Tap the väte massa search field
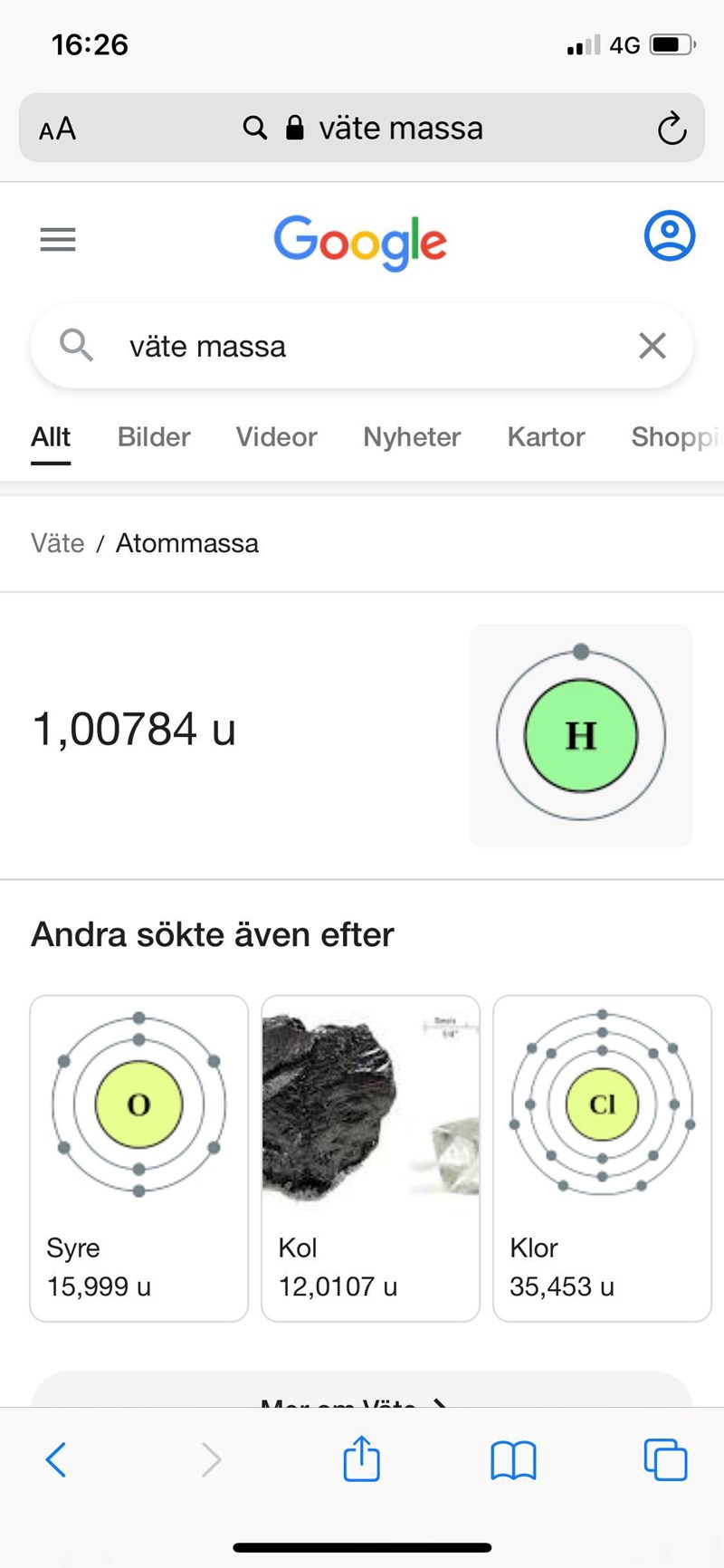This screenshot has width=724, height=1568. coord(362,346)
